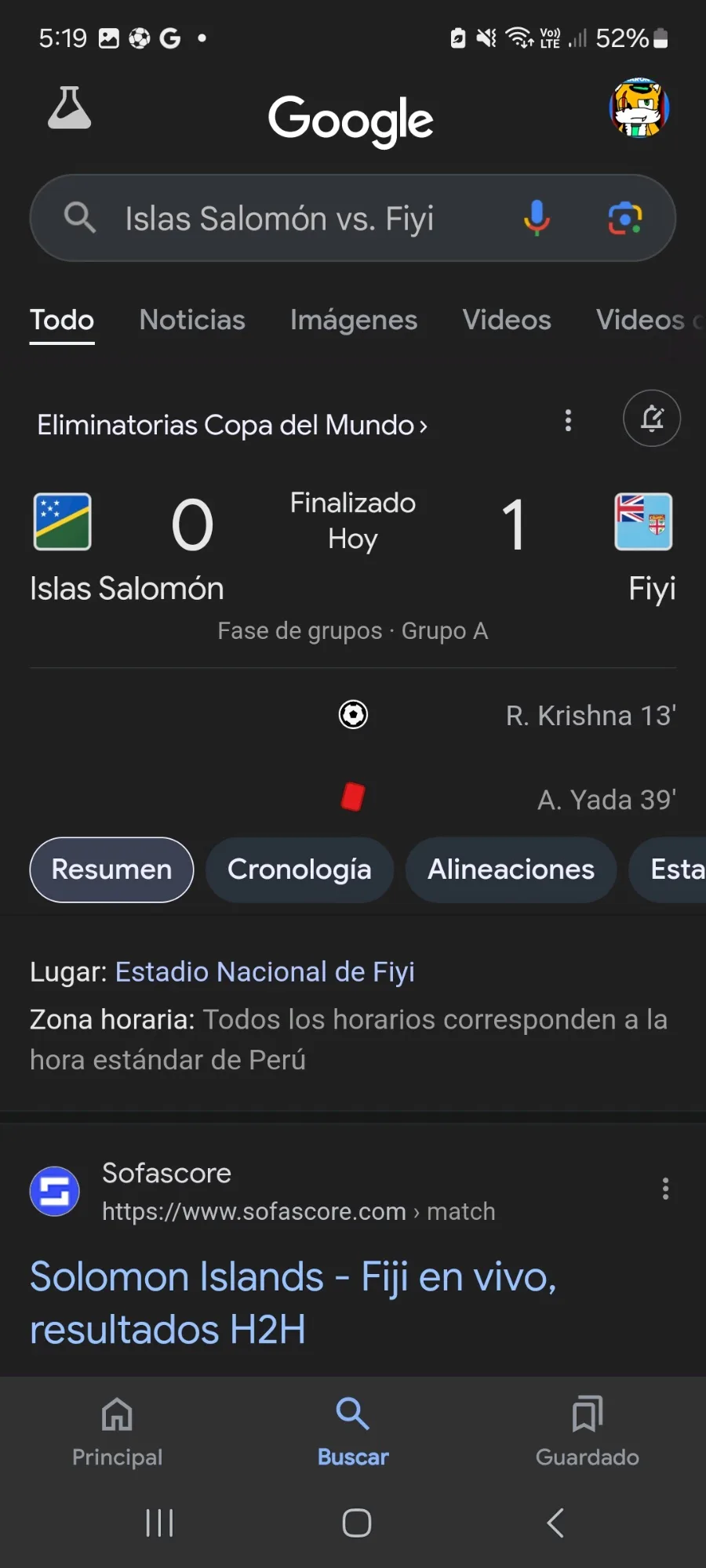Open Eliminatorias Copa del Mundo link
Screen dimensions: 706x1568
point(232,425)
